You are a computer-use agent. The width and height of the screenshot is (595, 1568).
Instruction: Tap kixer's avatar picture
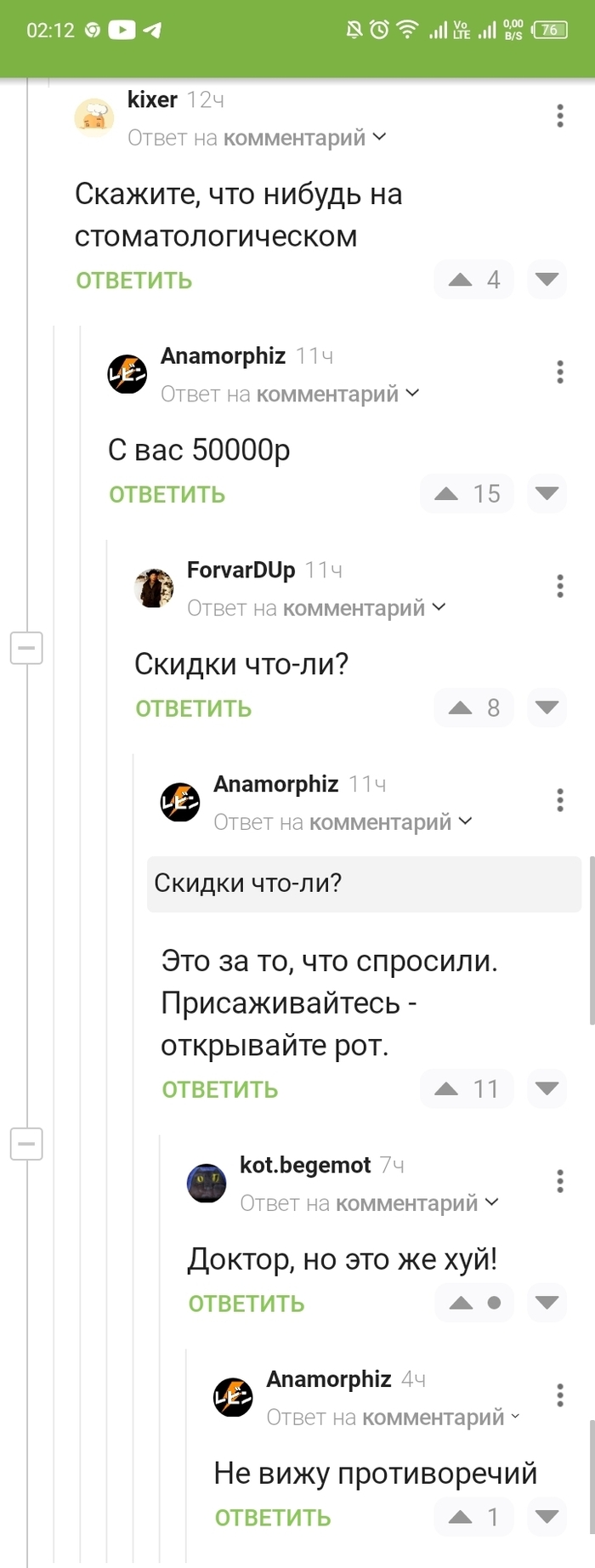[94, 117]
